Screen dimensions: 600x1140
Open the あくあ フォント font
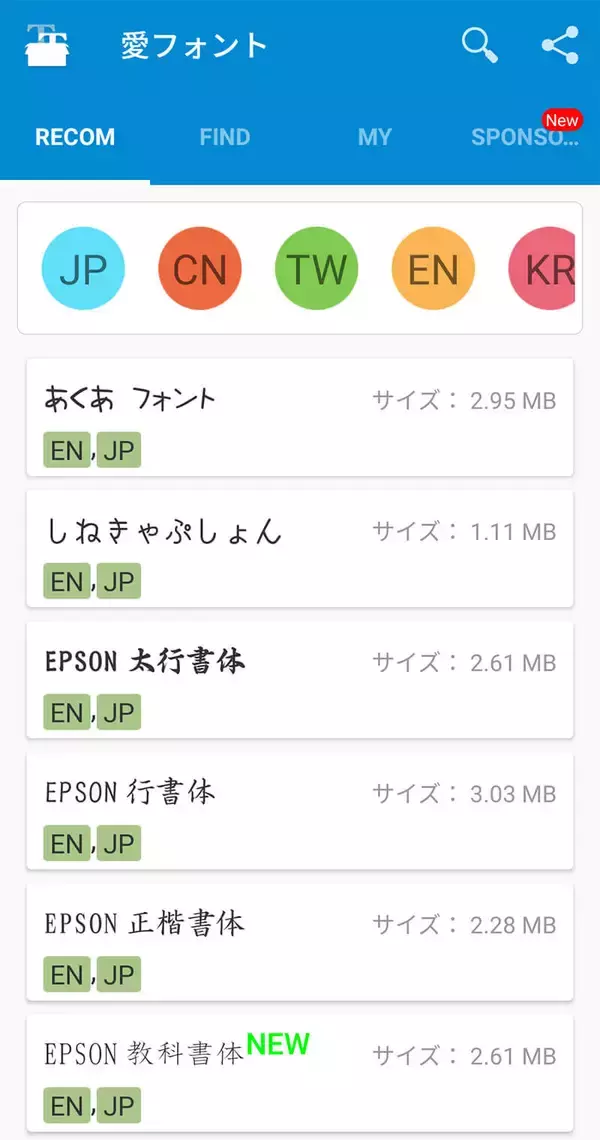299,417
